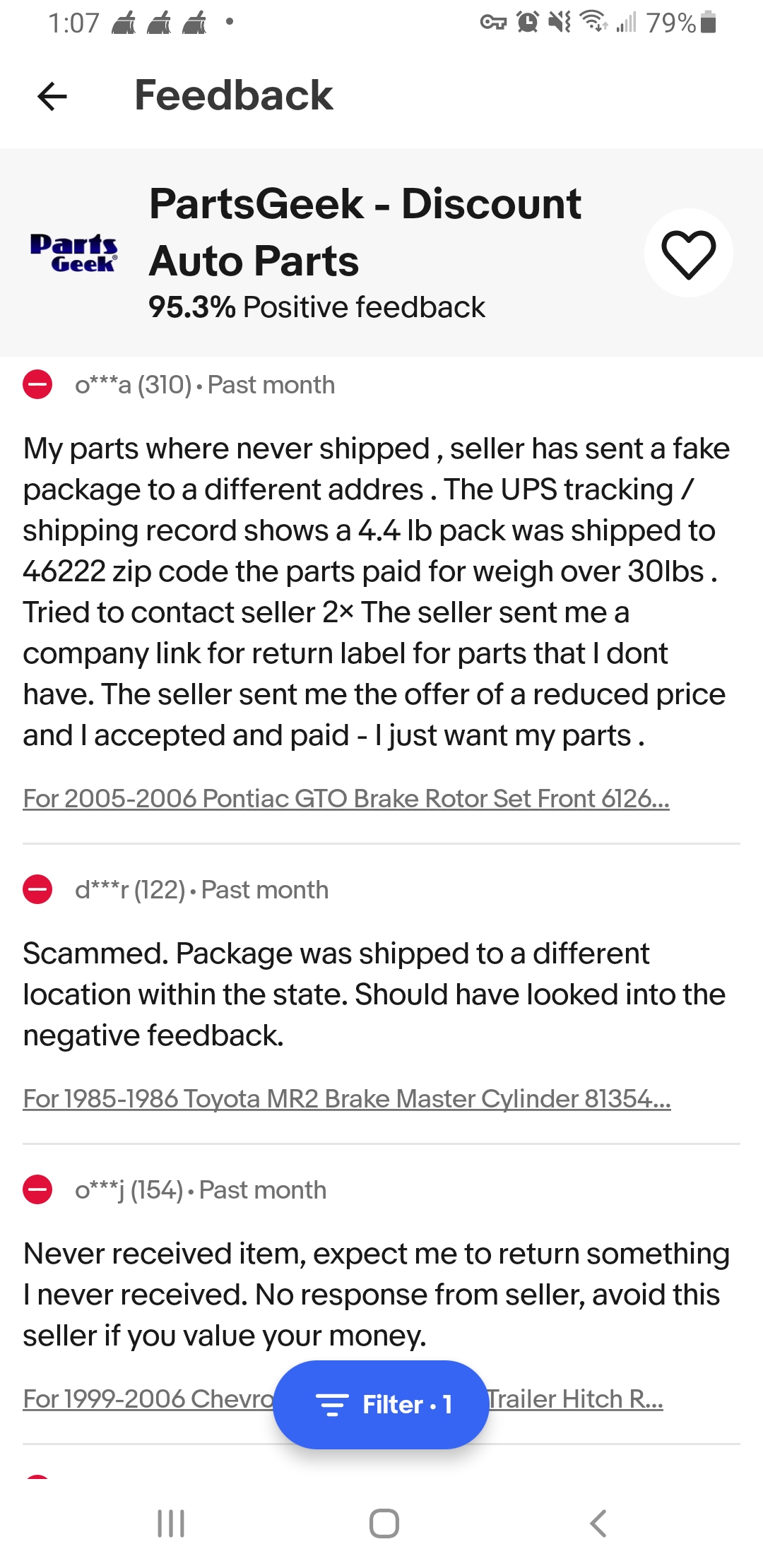Screen dimensions: 763x1568
Task: Open the Pontiac GTO Brake Rotor Set listing
Action: coord(345,799)
